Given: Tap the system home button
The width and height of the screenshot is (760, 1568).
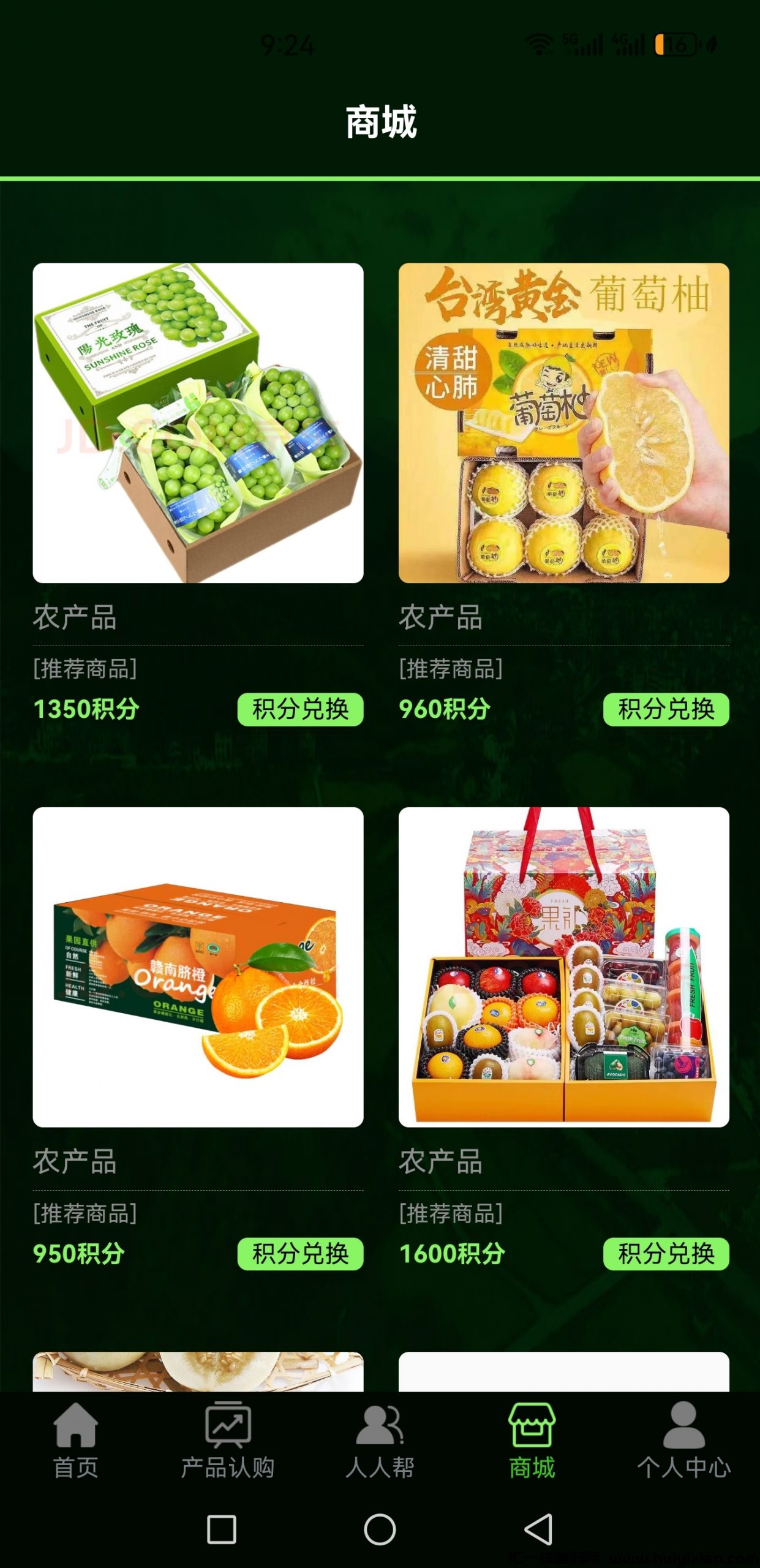Looking at the screenshot, I should (380, 1529).
